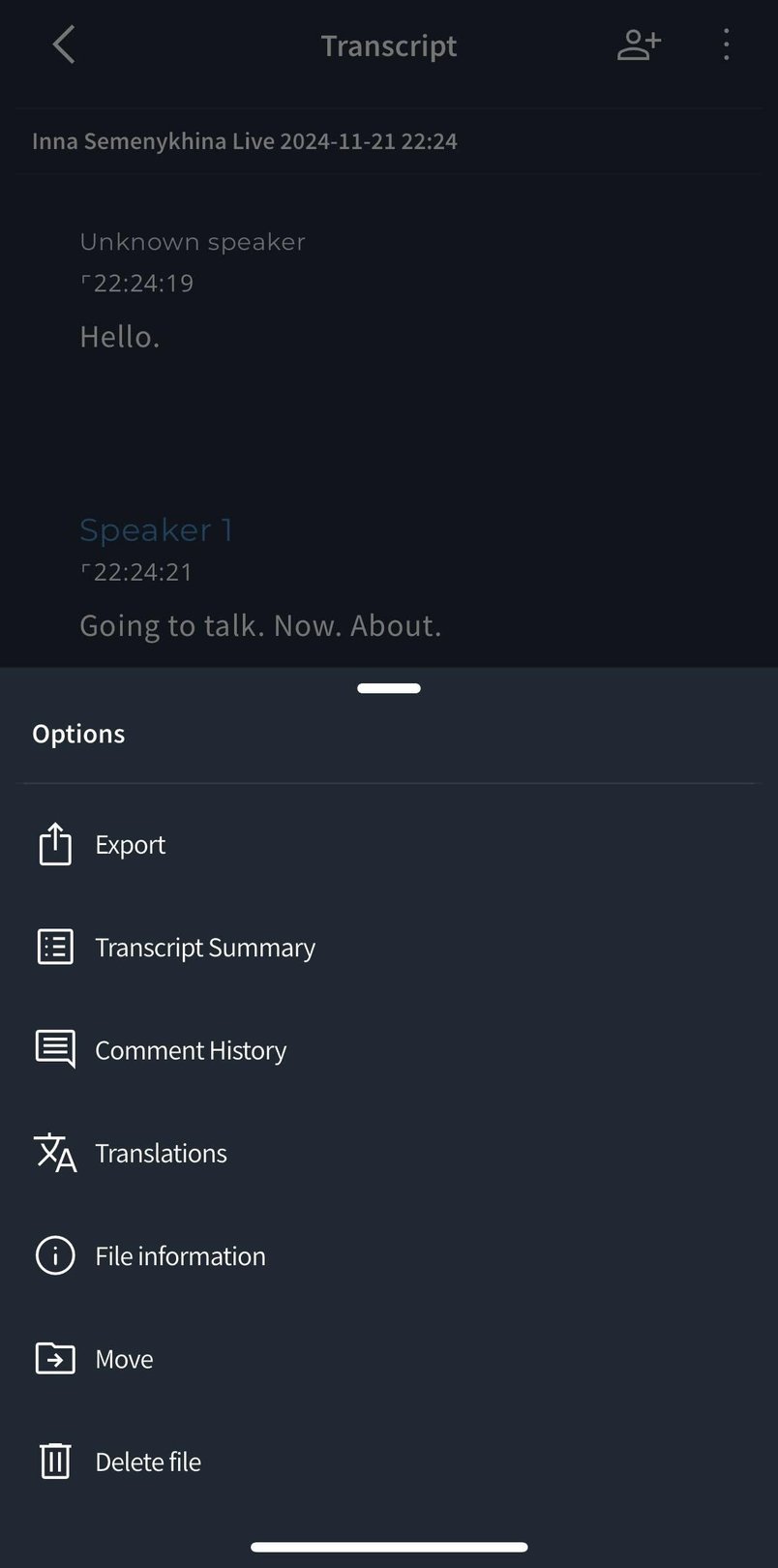Select the Export share icon
The image size is (778, 1568).
pyautogui.click(x=55, y=843)
